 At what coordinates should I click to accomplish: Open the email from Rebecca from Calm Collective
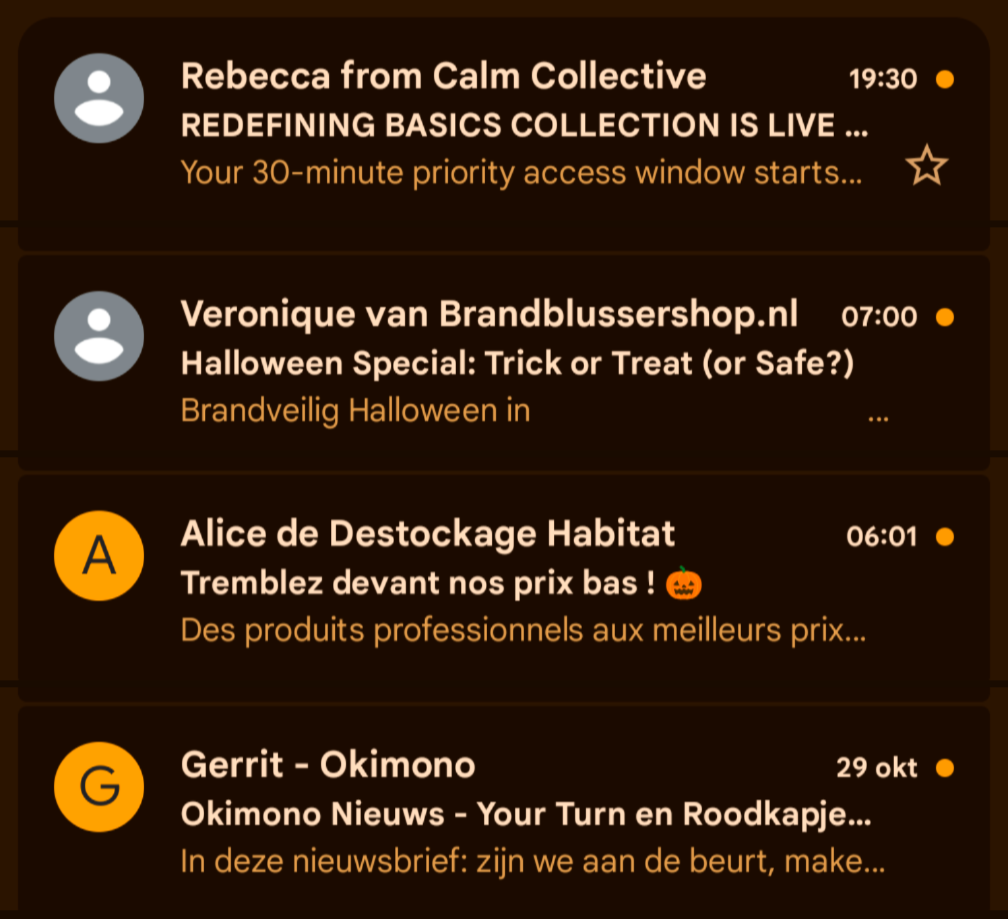(520, 126)
